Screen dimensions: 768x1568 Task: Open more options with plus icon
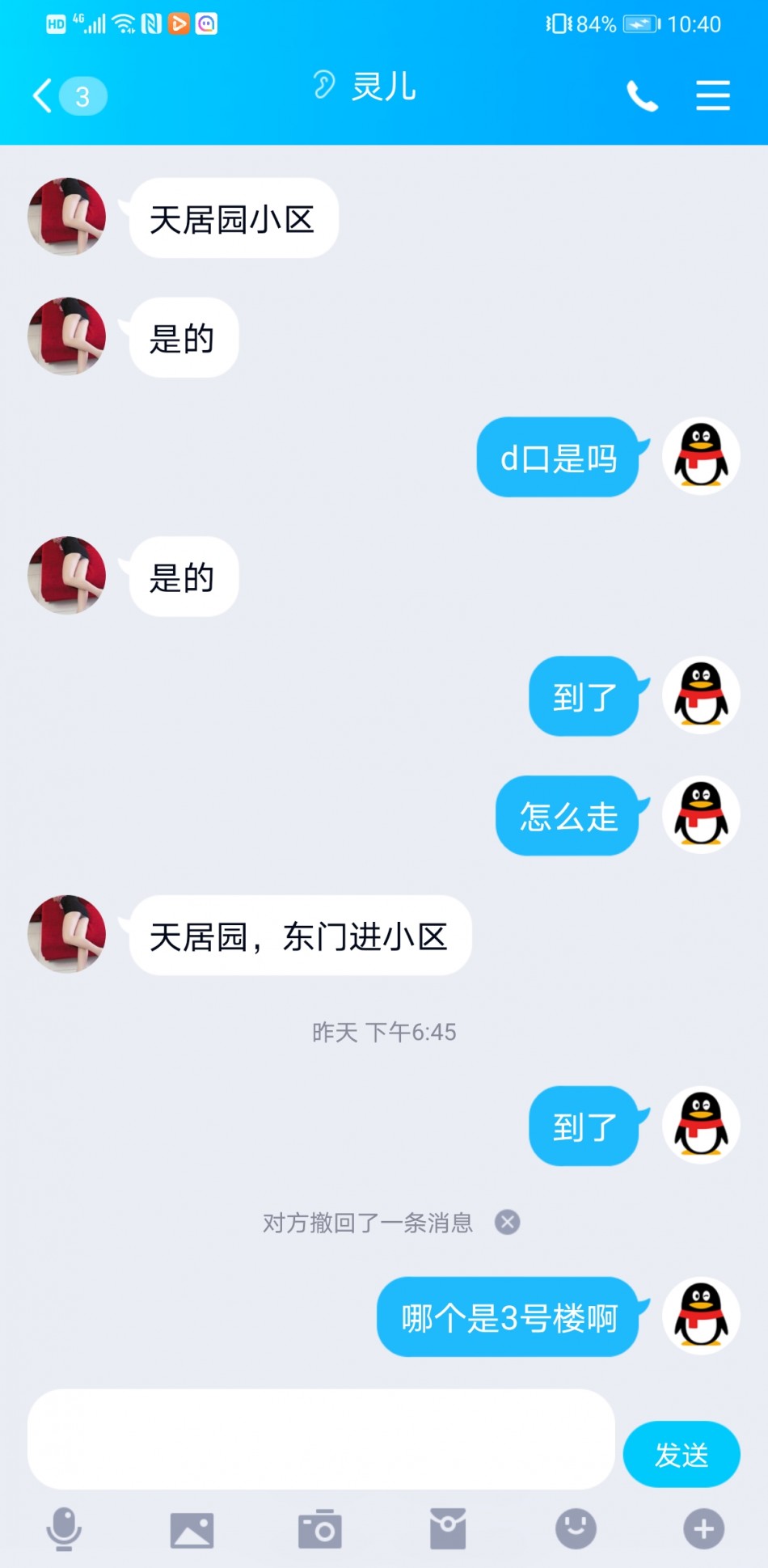tap(703, 1528)
